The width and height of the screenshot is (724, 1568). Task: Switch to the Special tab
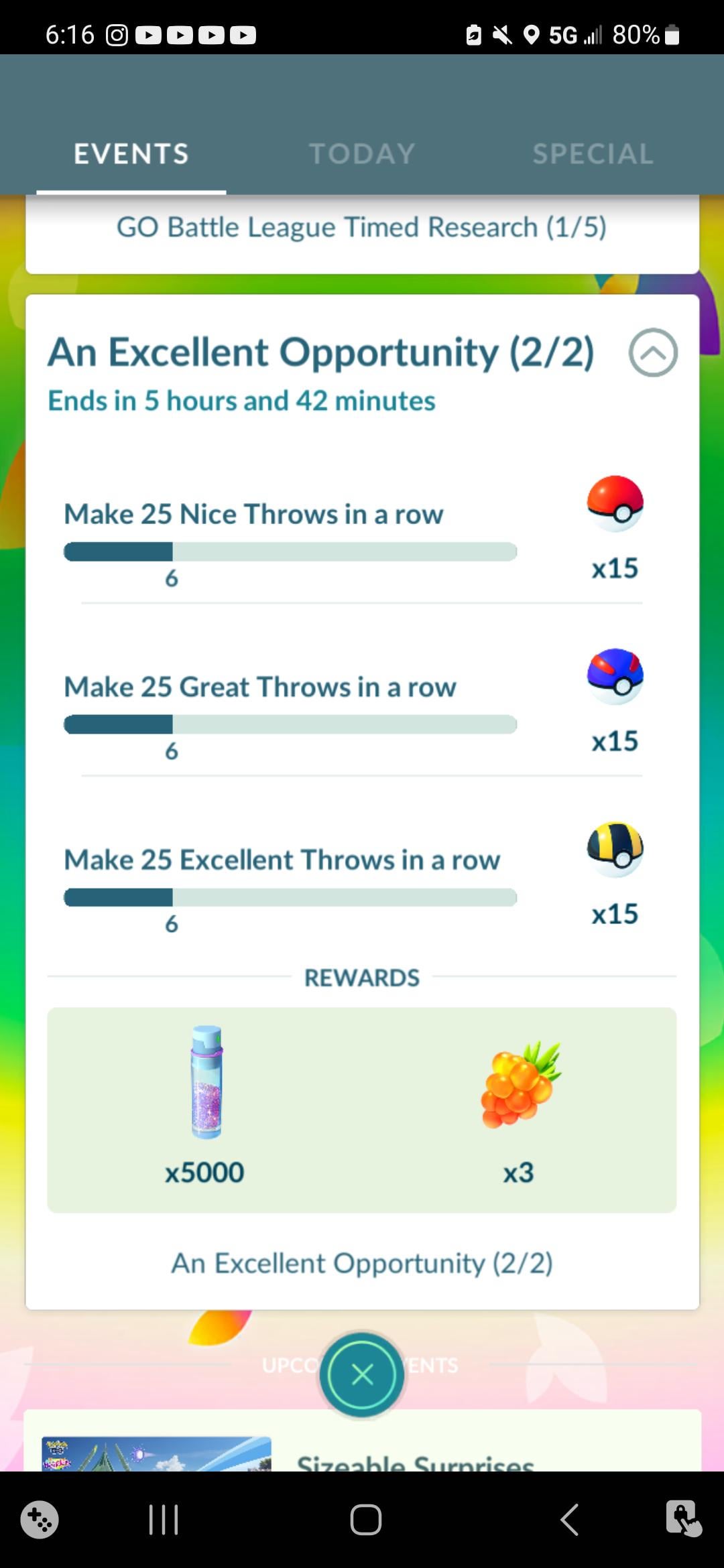pyautogui.click(x=593, y=153)
